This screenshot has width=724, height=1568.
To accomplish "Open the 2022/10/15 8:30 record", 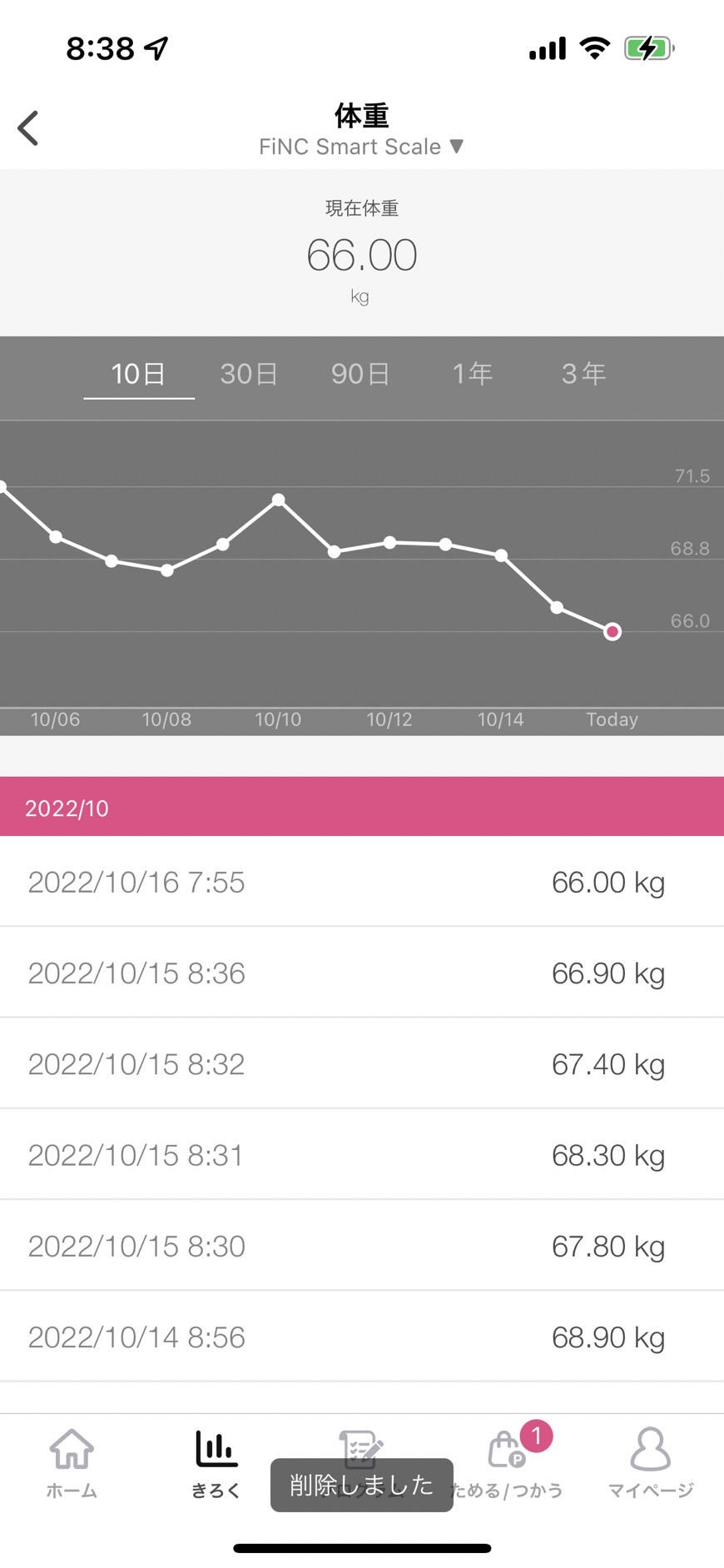I will 362,1246.
